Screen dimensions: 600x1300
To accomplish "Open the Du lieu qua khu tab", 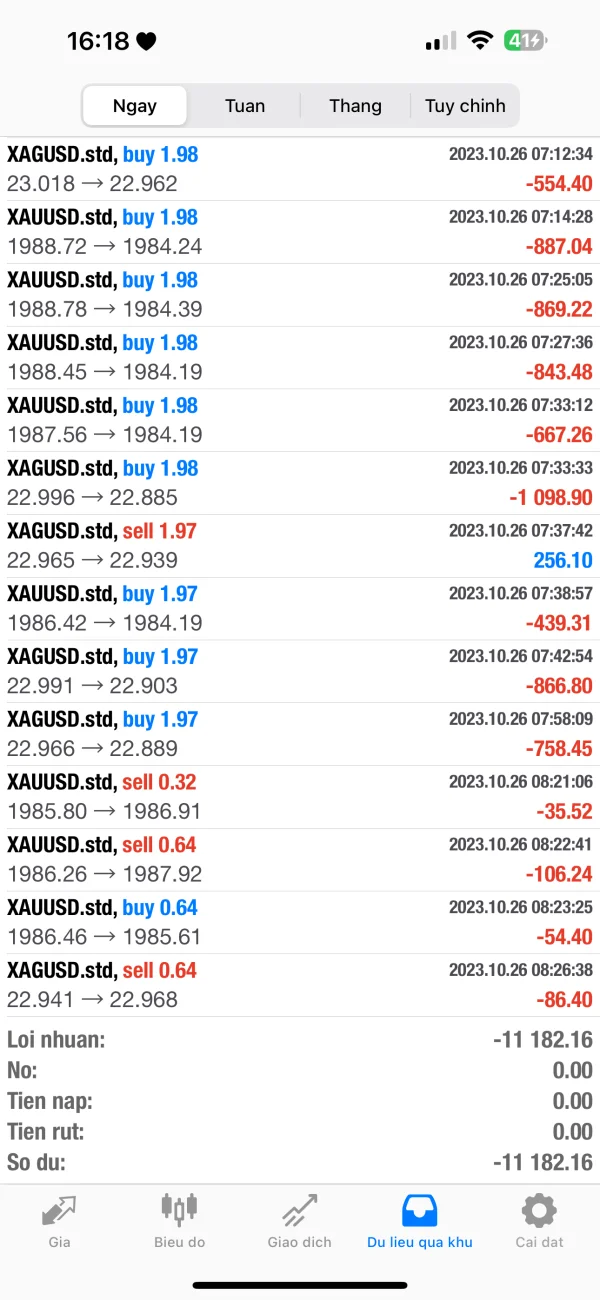I will click(419, 1221).
